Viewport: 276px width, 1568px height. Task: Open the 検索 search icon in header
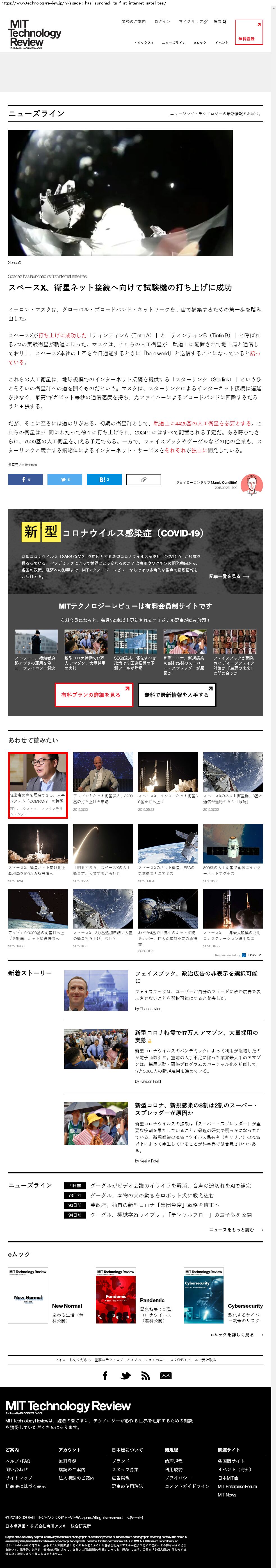pyautogui.click(x=220, y=21)
